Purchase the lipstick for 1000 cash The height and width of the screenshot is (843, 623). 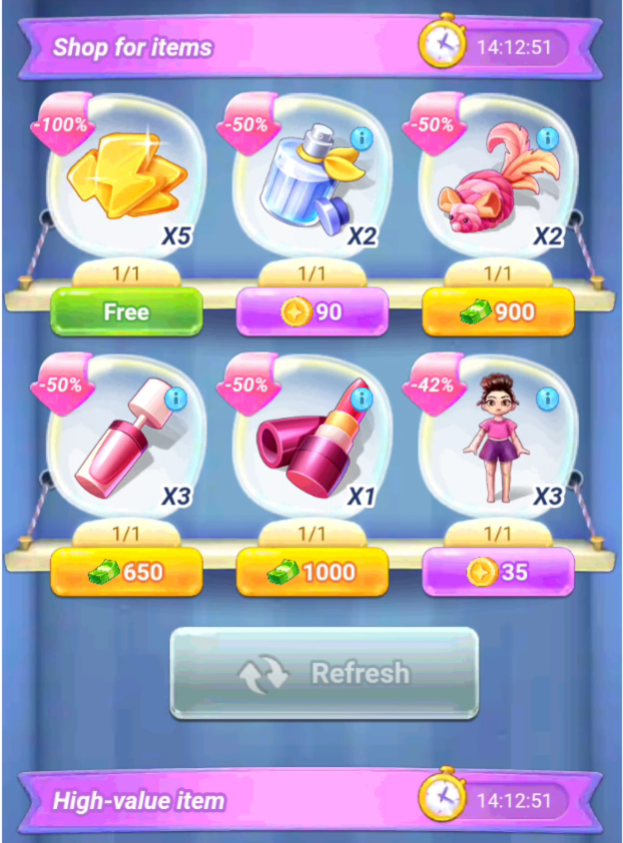312,571
